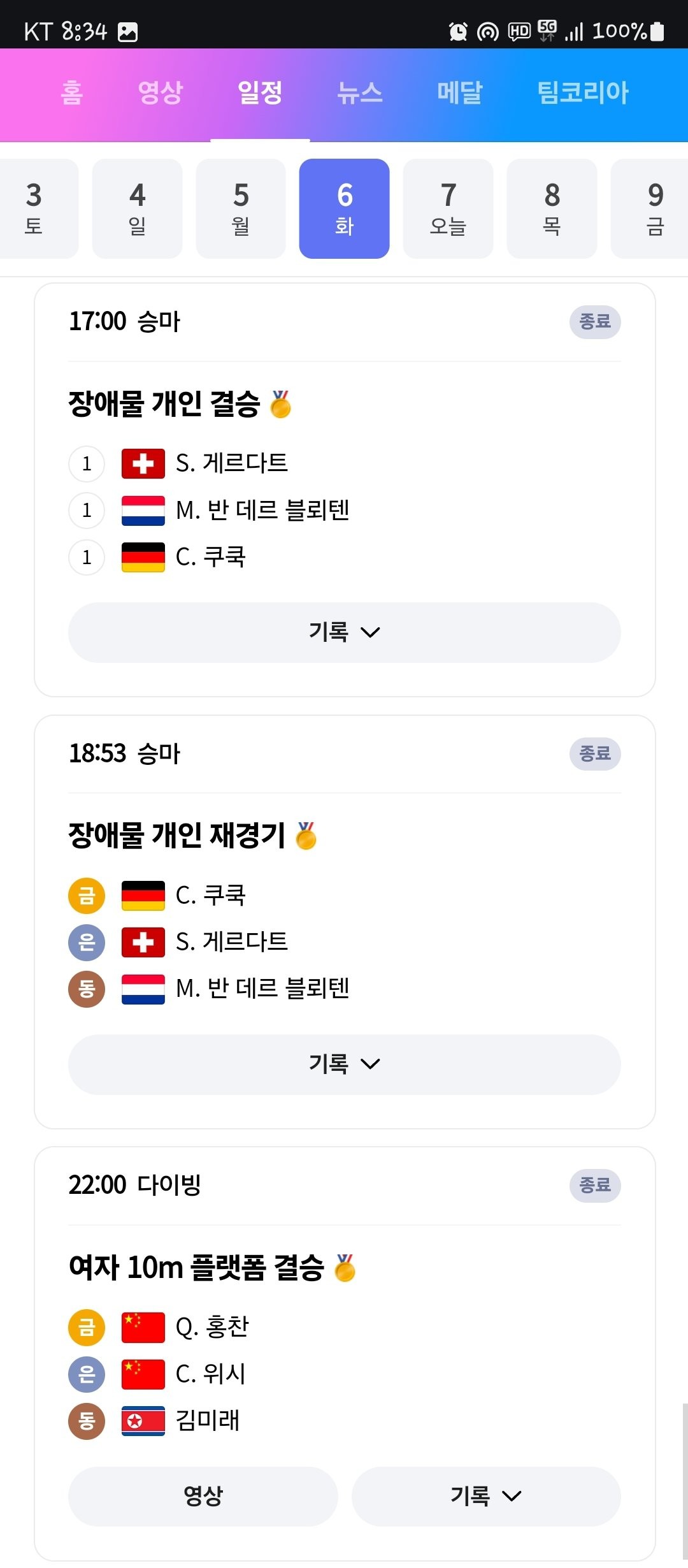Choose date 5 월
This screenshot has width=688, height=1568.
click(241, 208)
